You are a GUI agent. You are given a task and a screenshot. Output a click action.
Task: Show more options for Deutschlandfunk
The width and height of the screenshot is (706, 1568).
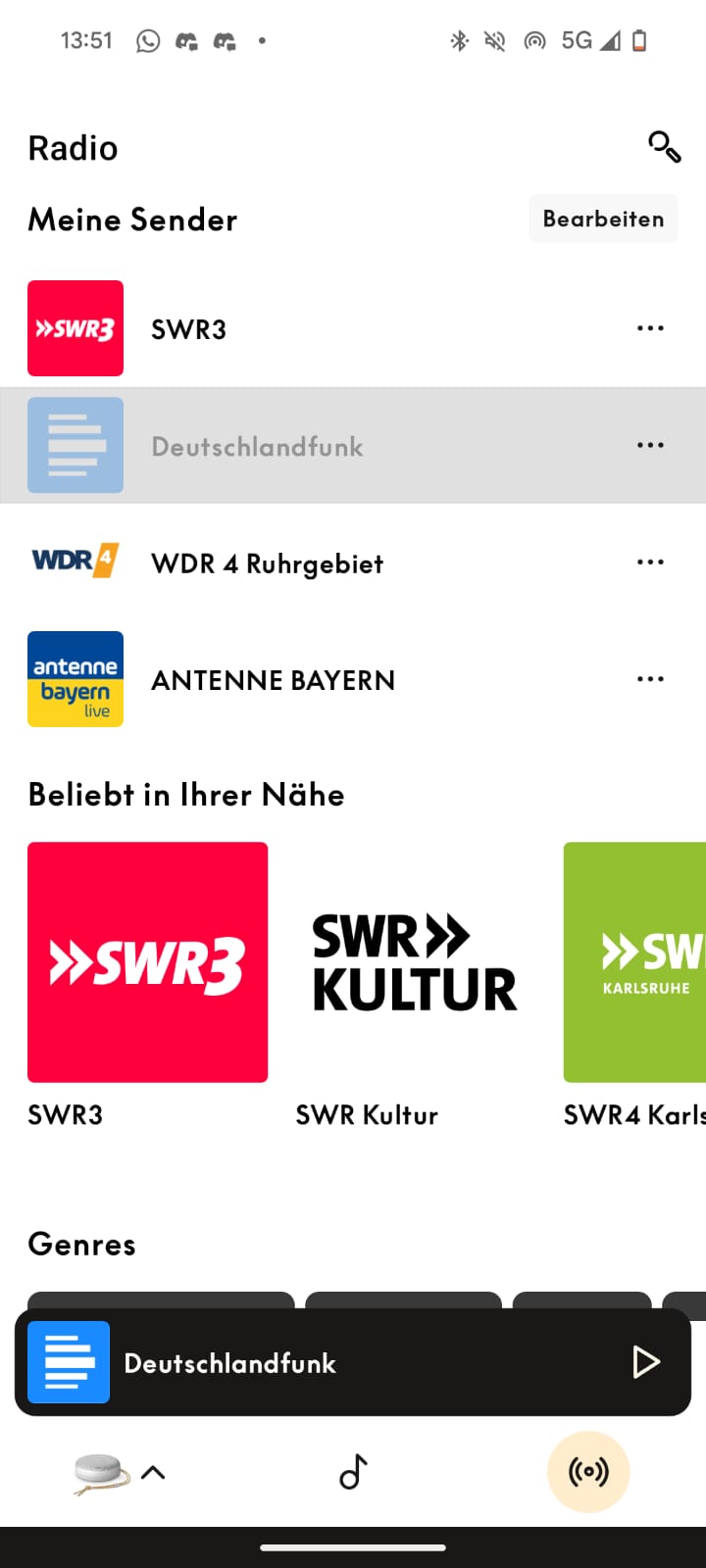pos(650,445)
